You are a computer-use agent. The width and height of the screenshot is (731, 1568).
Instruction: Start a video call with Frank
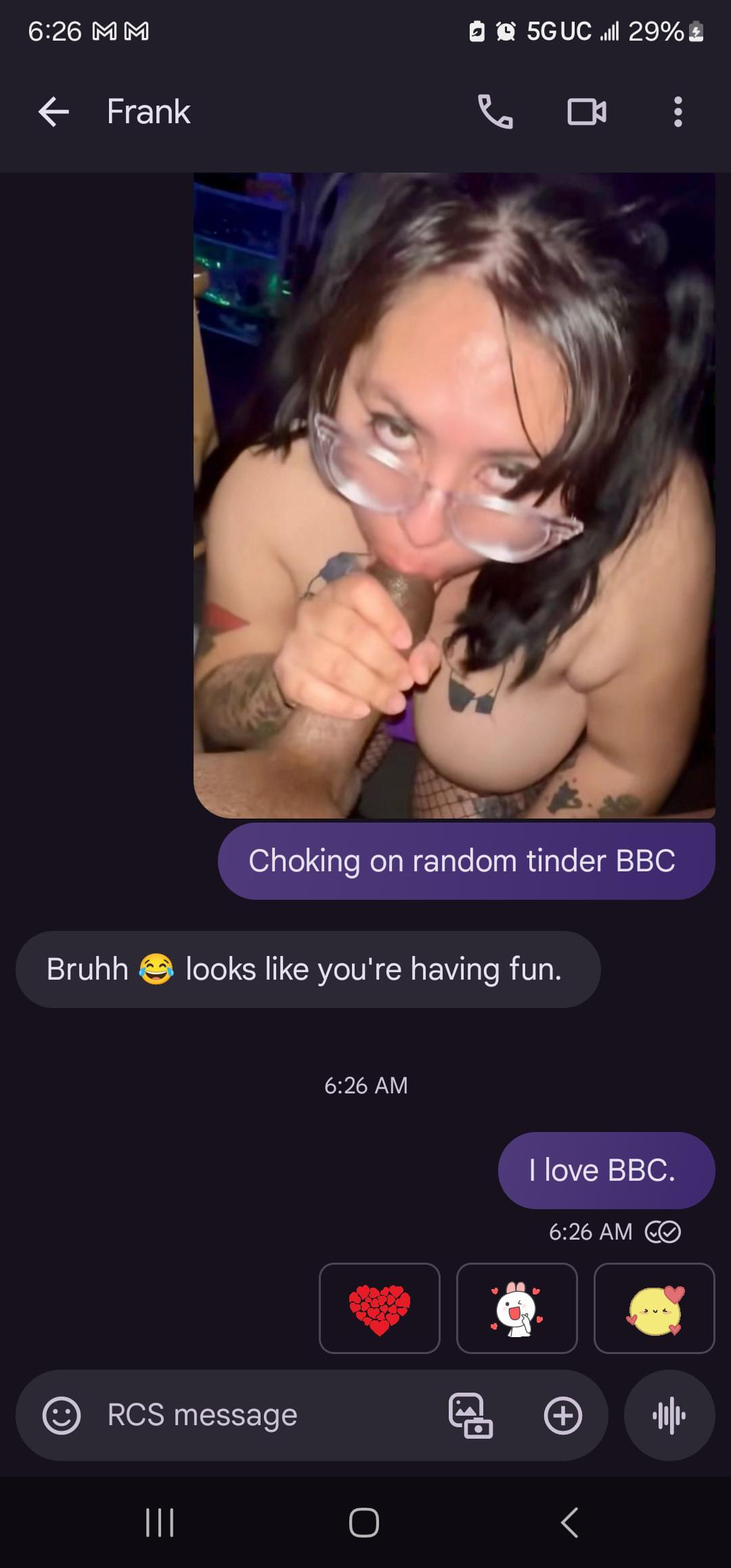(x=587, y=112)
